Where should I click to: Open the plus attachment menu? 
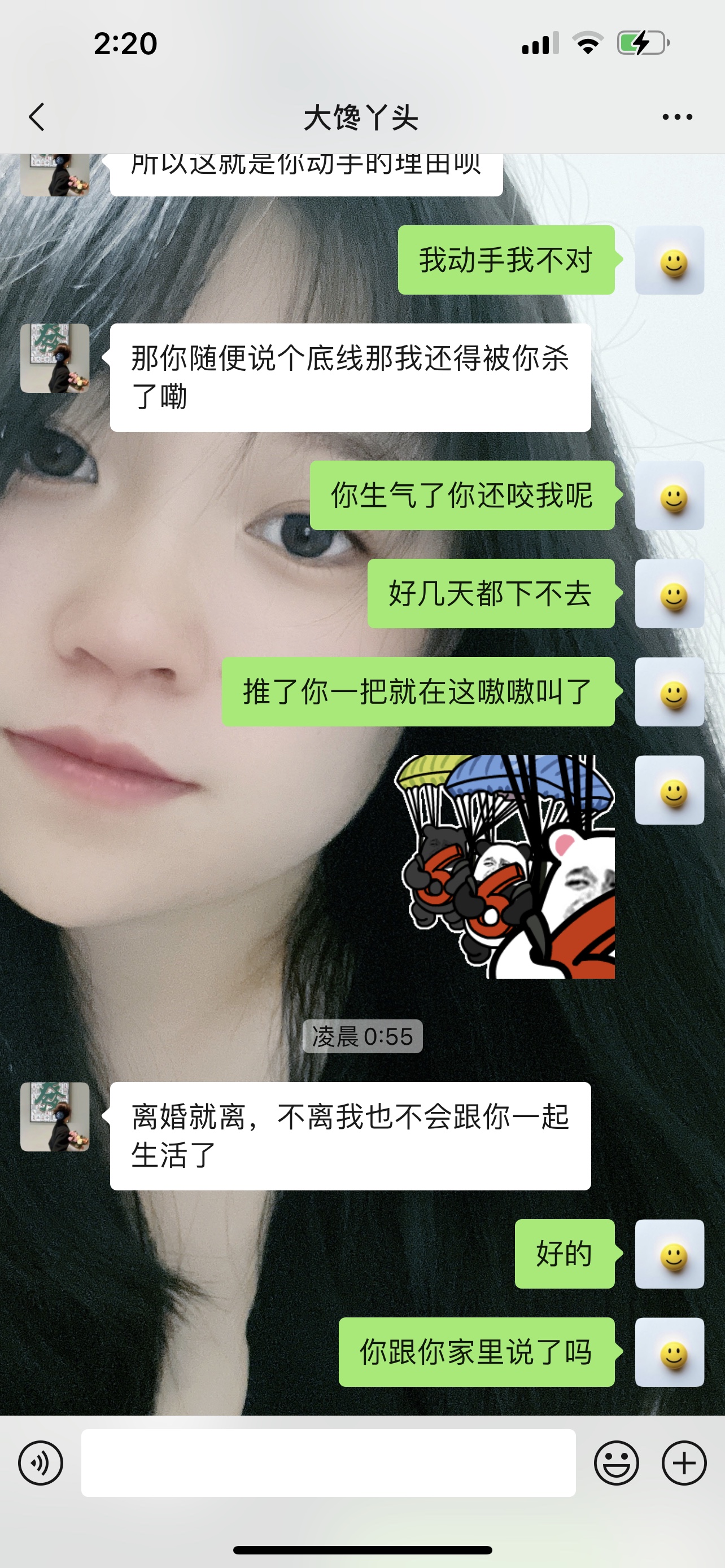pyautogui.click(x=684, y=1462)
